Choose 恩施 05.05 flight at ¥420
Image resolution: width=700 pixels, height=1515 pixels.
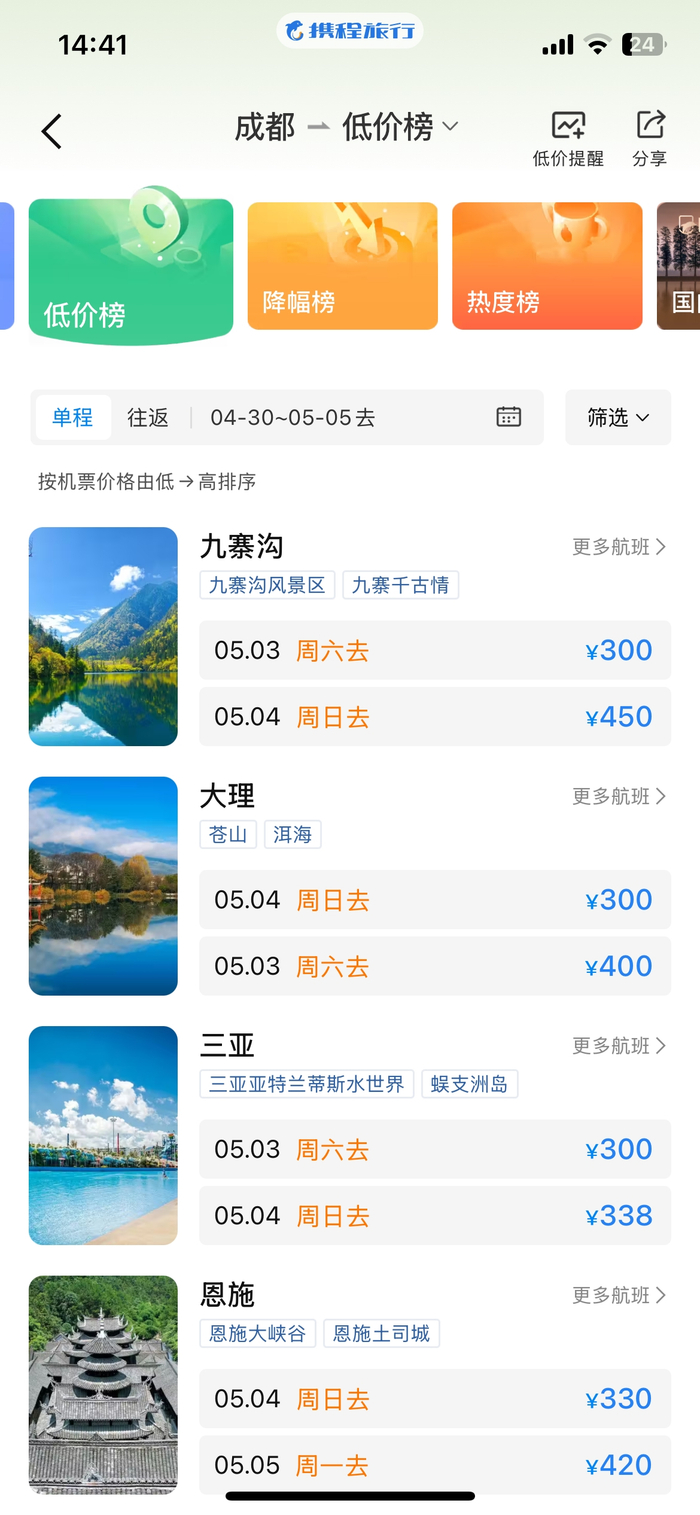point(435,1465)
